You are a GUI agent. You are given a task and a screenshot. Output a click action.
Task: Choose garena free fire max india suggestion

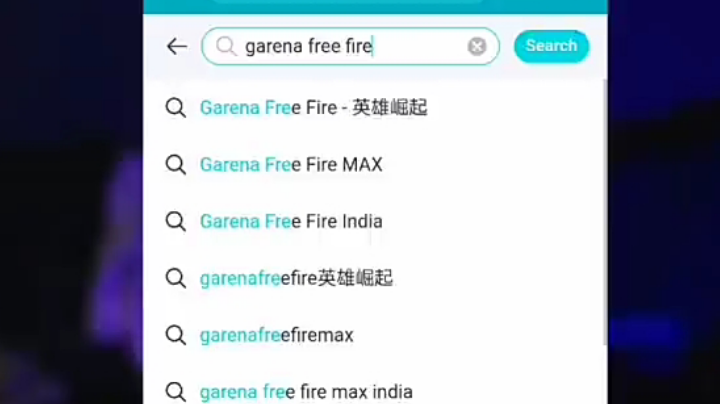[306, 391]
